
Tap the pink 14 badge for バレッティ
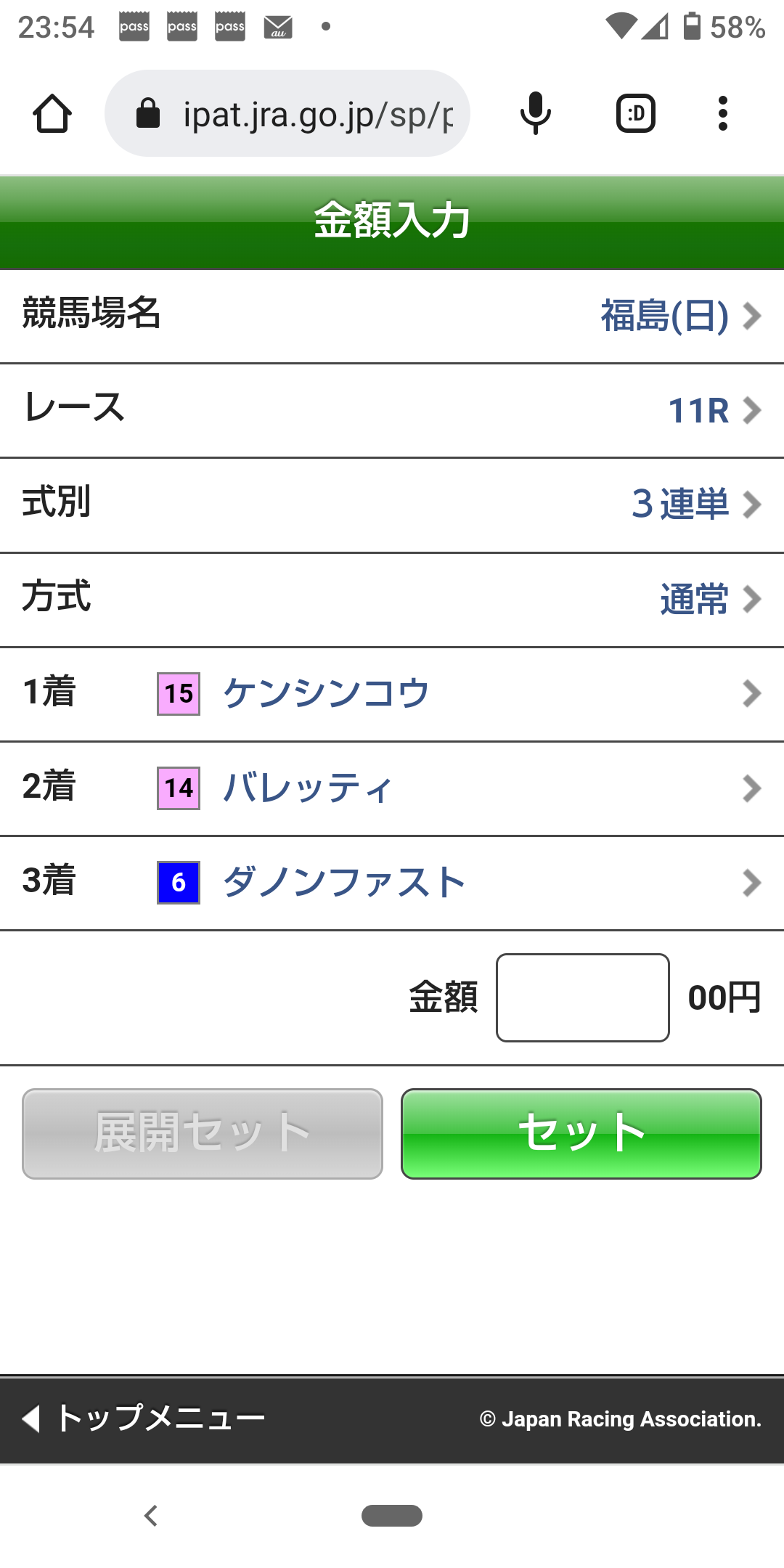click(179, 788)
